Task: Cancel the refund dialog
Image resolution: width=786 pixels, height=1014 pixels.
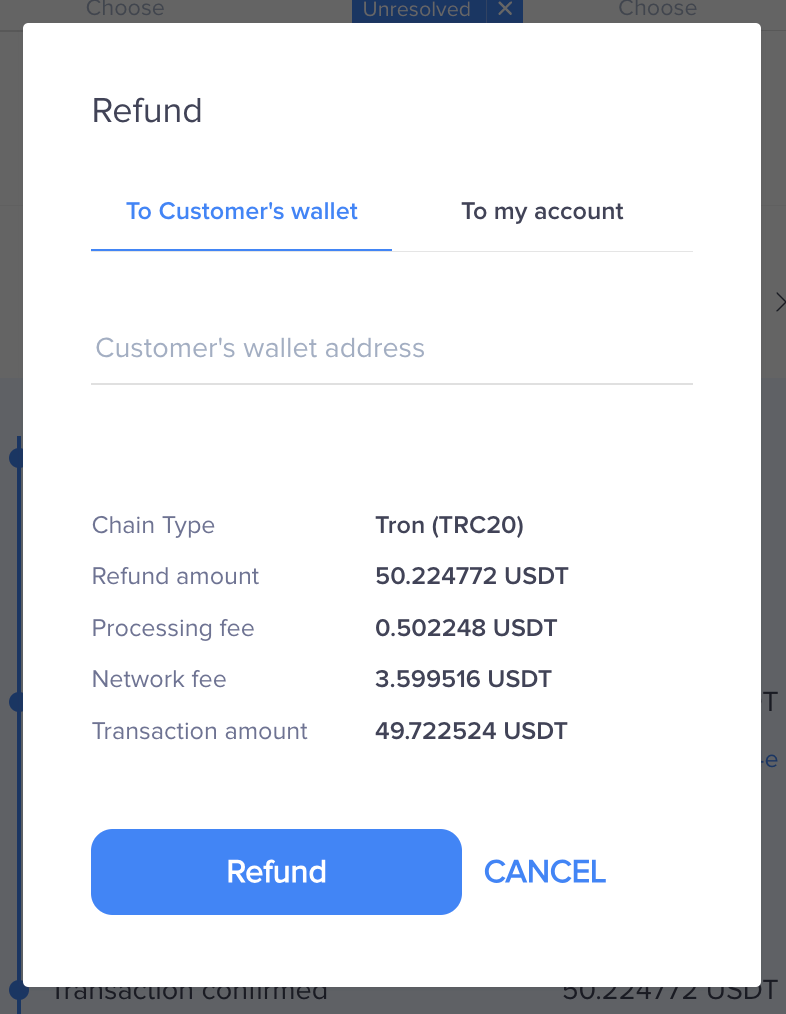Action: pyautogui.click(x=545, y=871)
